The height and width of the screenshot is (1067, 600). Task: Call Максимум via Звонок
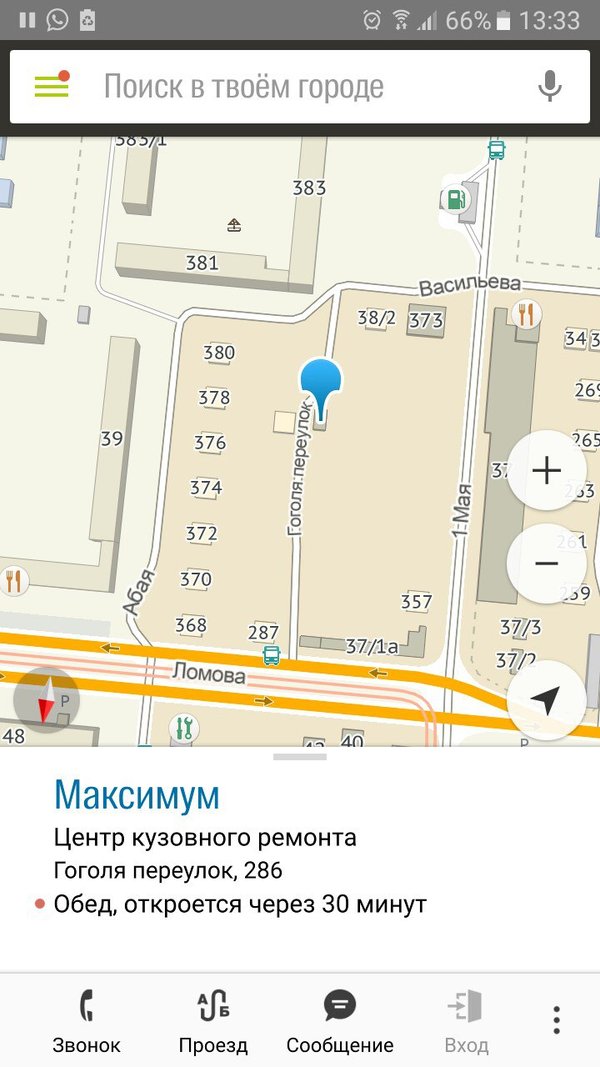(86, 1020)
